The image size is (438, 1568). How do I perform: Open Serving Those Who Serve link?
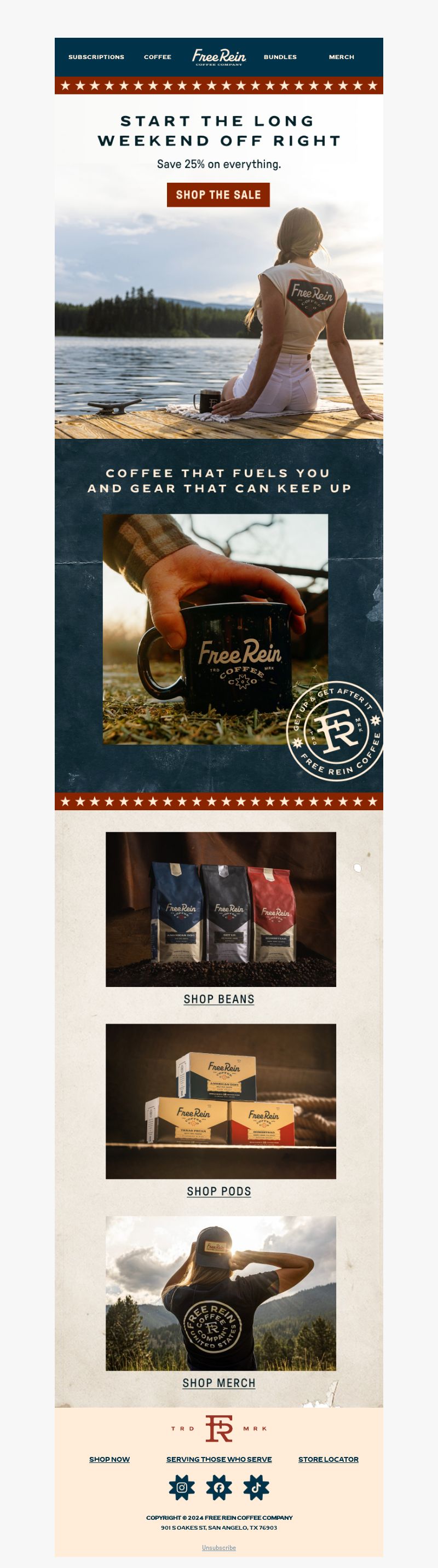click(218, 1459)
